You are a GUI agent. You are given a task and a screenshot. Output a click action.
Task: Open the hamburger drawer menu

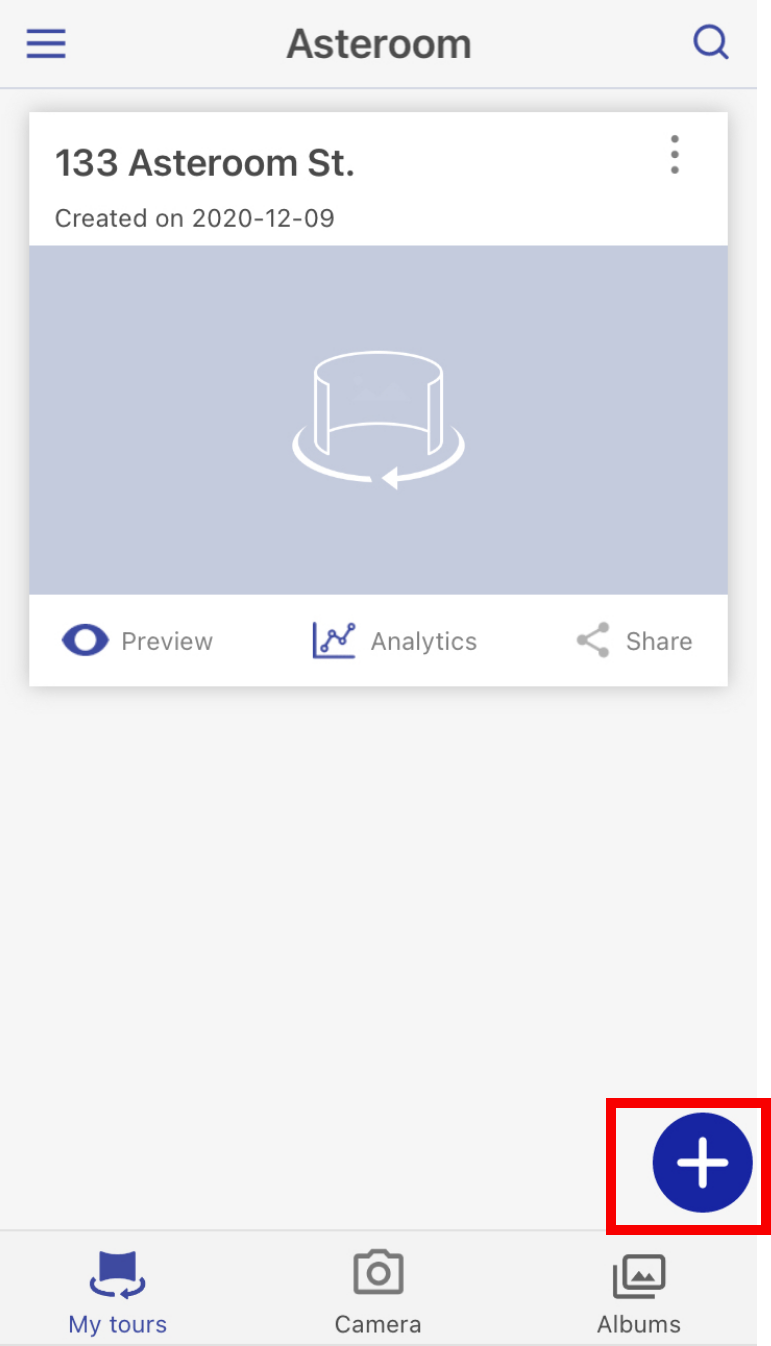46,44
